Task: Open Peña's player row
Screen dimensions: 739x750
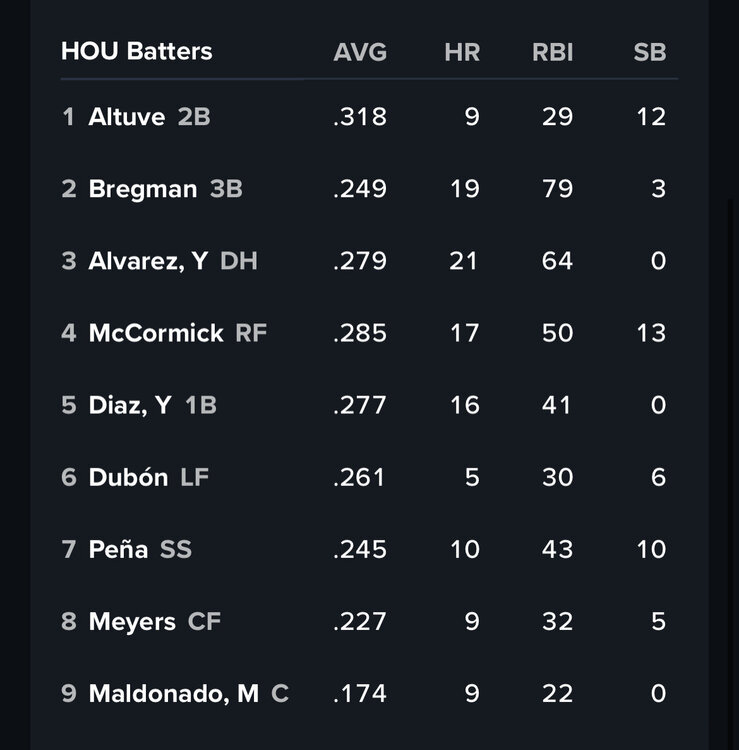Action: tap(118, 549)
